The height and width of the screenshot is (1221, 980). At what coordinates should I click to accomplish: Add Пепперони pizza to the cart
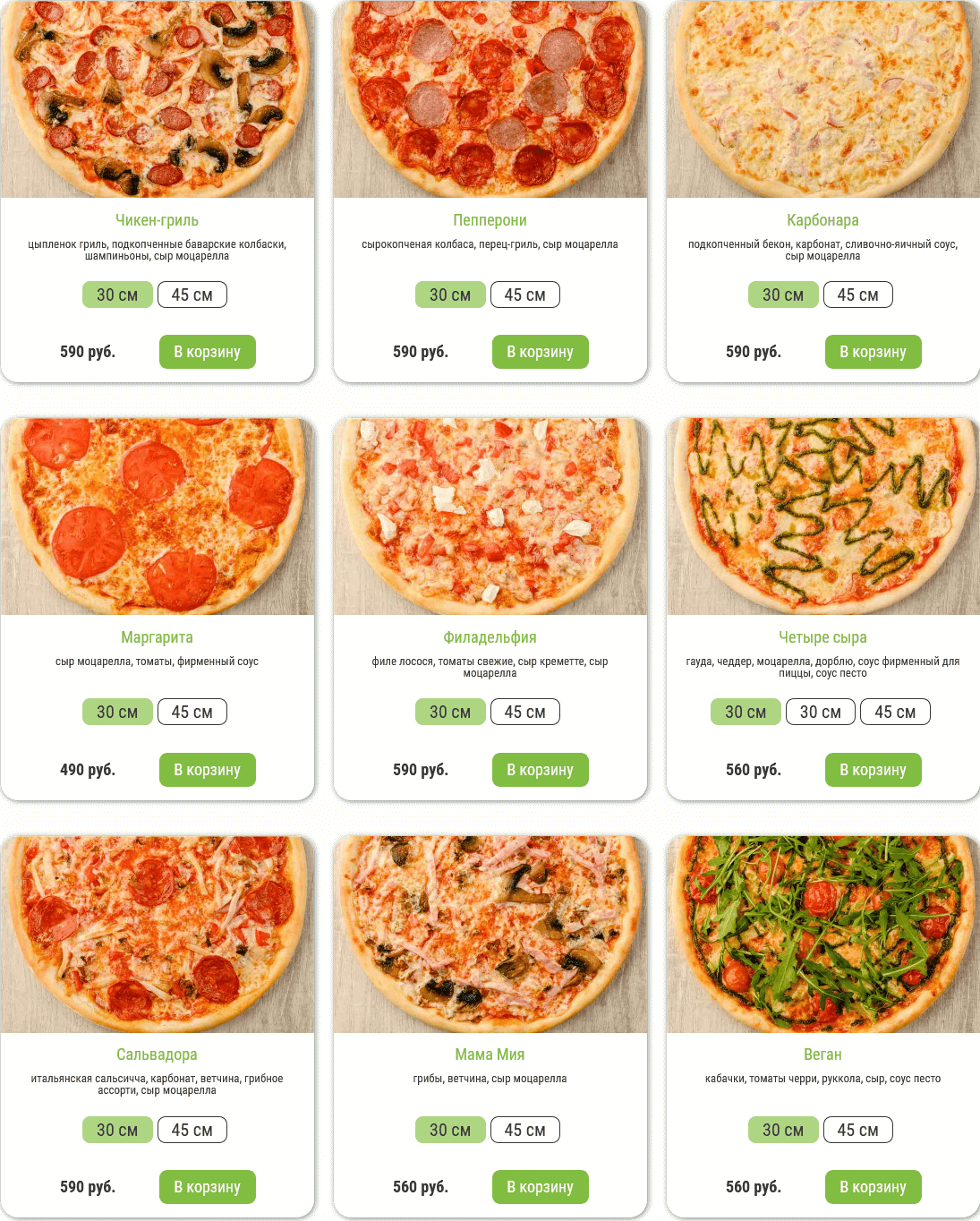pos(541,352)
